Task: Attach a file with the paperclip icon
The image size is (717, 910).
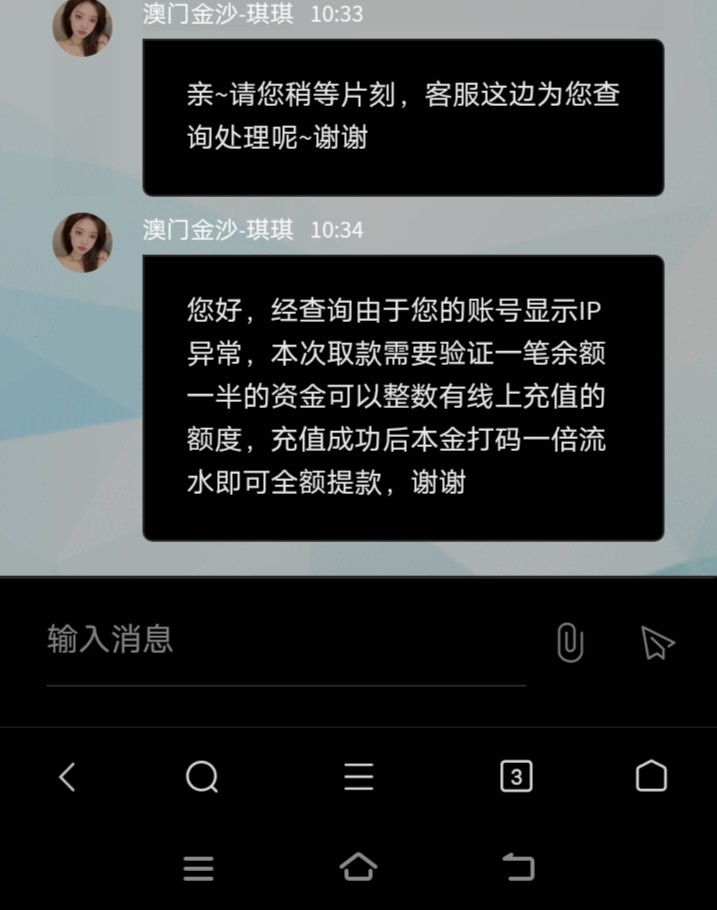Action: pos(569,642)
